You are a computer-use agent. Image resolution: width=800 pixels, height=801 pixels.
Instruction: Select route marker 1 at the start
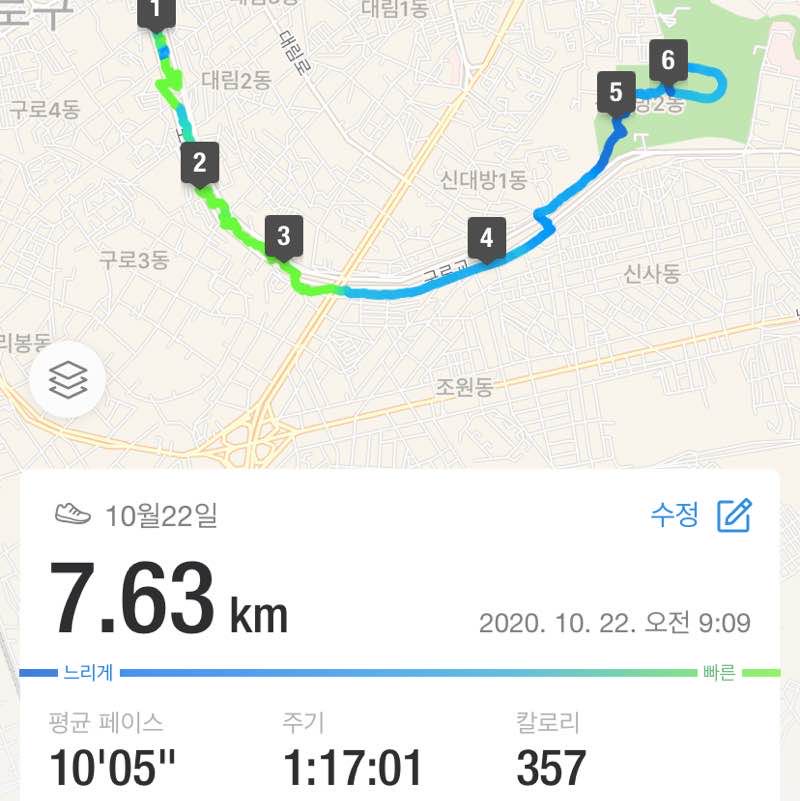pyautogui.click(x=155, y=10)
